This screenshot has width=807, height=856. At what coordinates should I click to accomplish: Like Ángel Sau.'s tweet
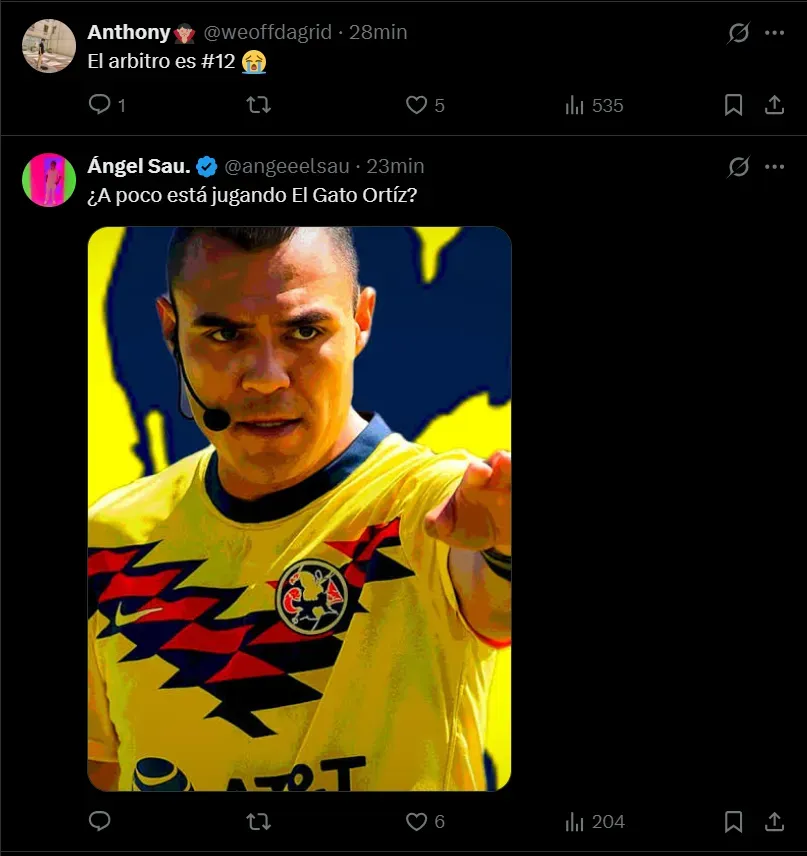click(x=416, y=822)
